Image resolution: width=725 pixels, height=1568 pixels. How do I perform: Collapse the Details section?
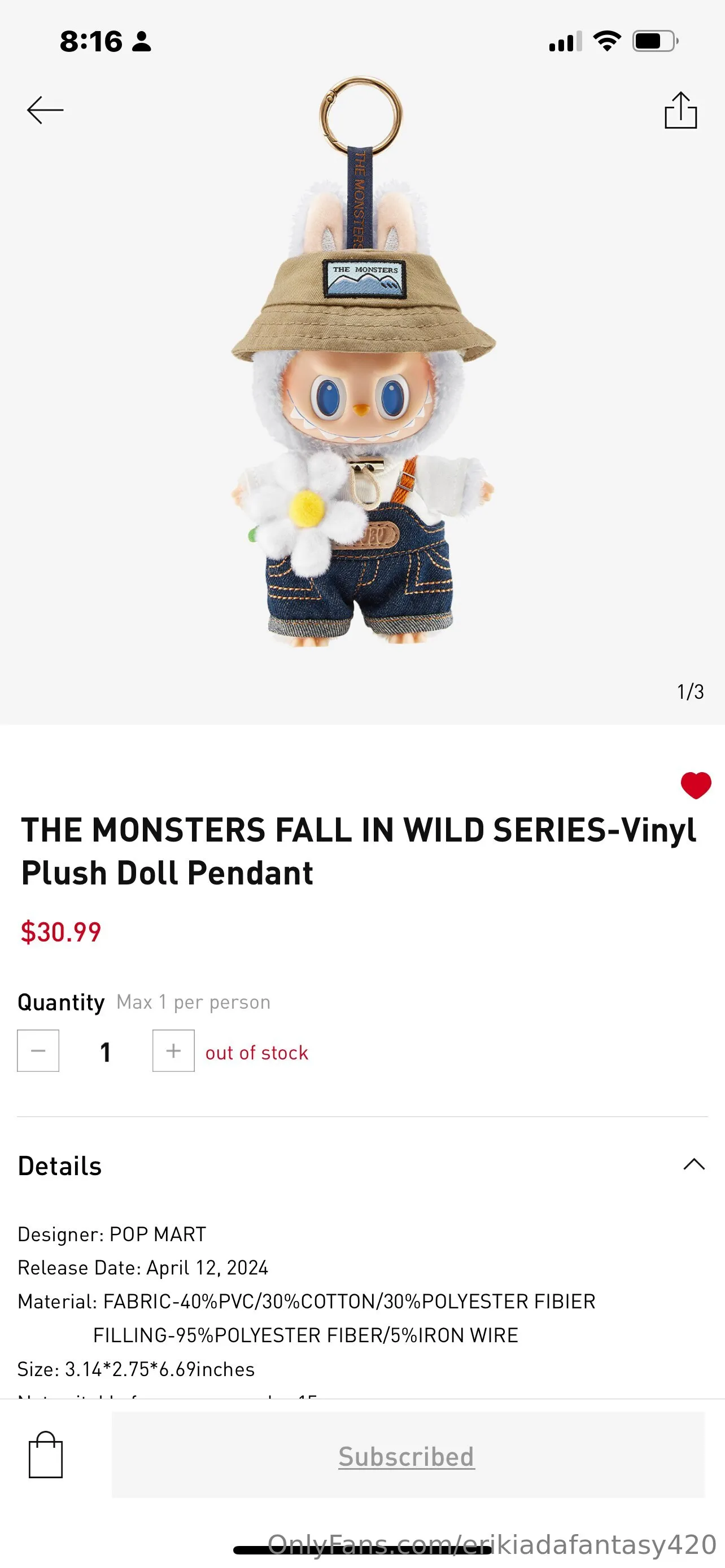click(x=693, y=1165)
